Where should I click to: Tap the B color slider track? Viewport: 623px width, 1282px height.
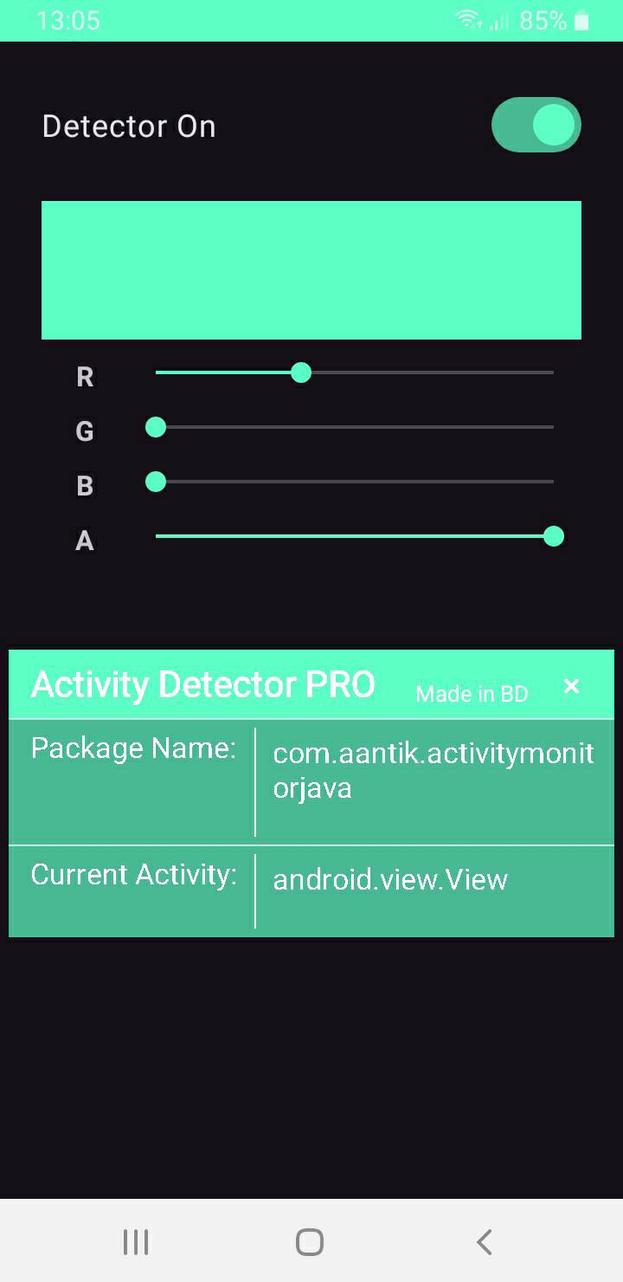pos(354,482)
